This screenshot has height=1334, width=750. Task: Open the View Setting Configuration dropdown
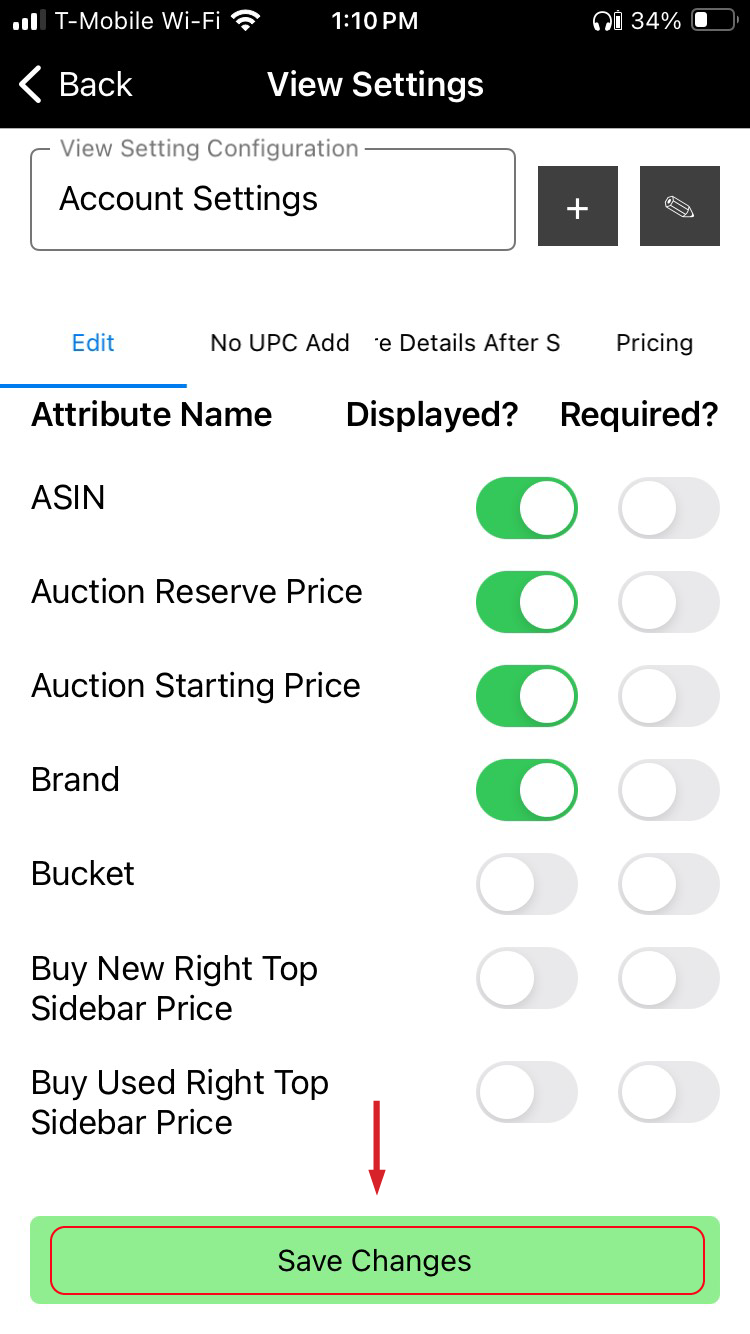[x=272, y=199]
